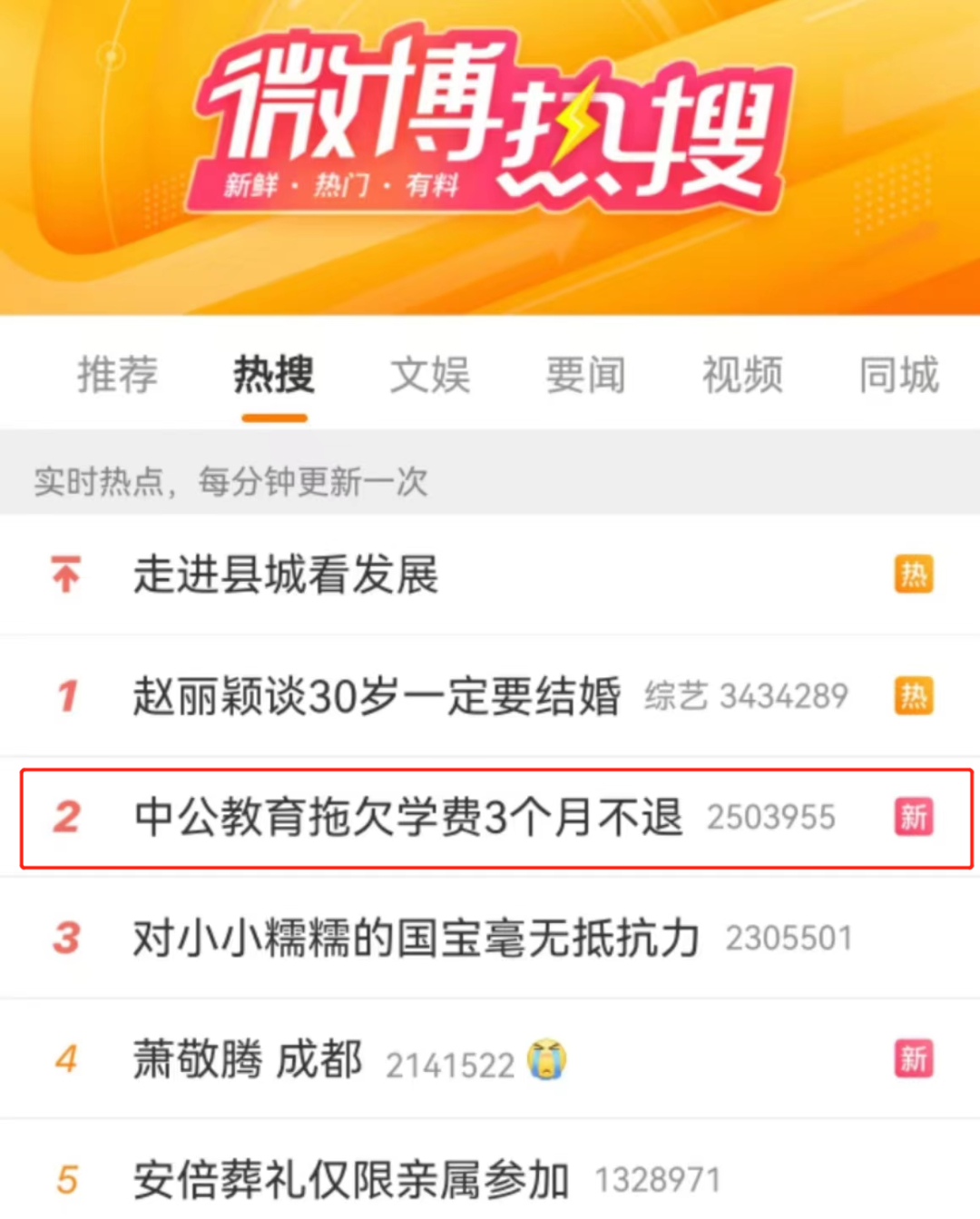
Task: Switch to the 要闻 tab
Action: point(586,375)
